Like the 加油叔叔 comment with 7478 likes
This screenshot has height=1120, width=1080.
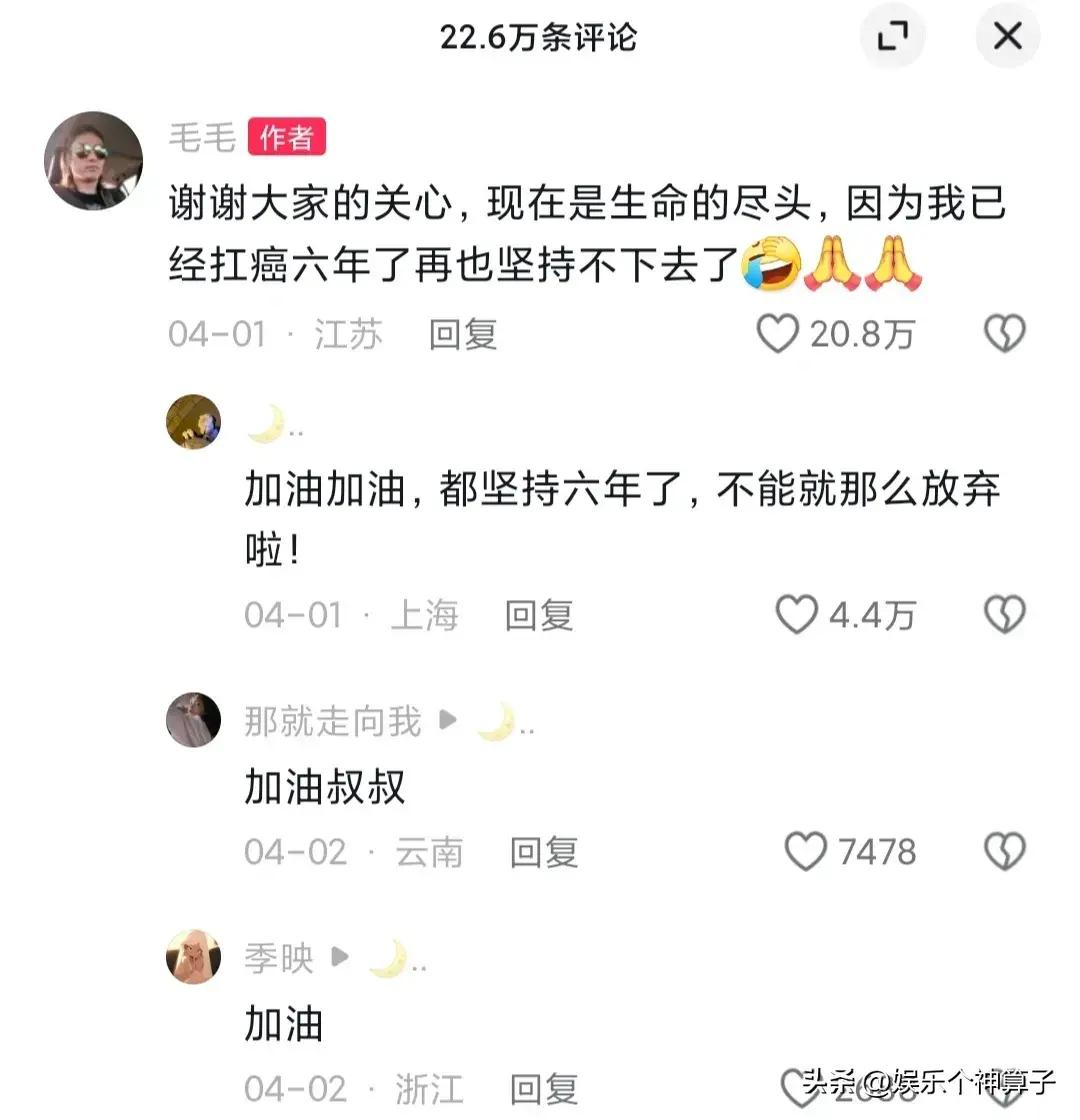(x=805, y=852)
